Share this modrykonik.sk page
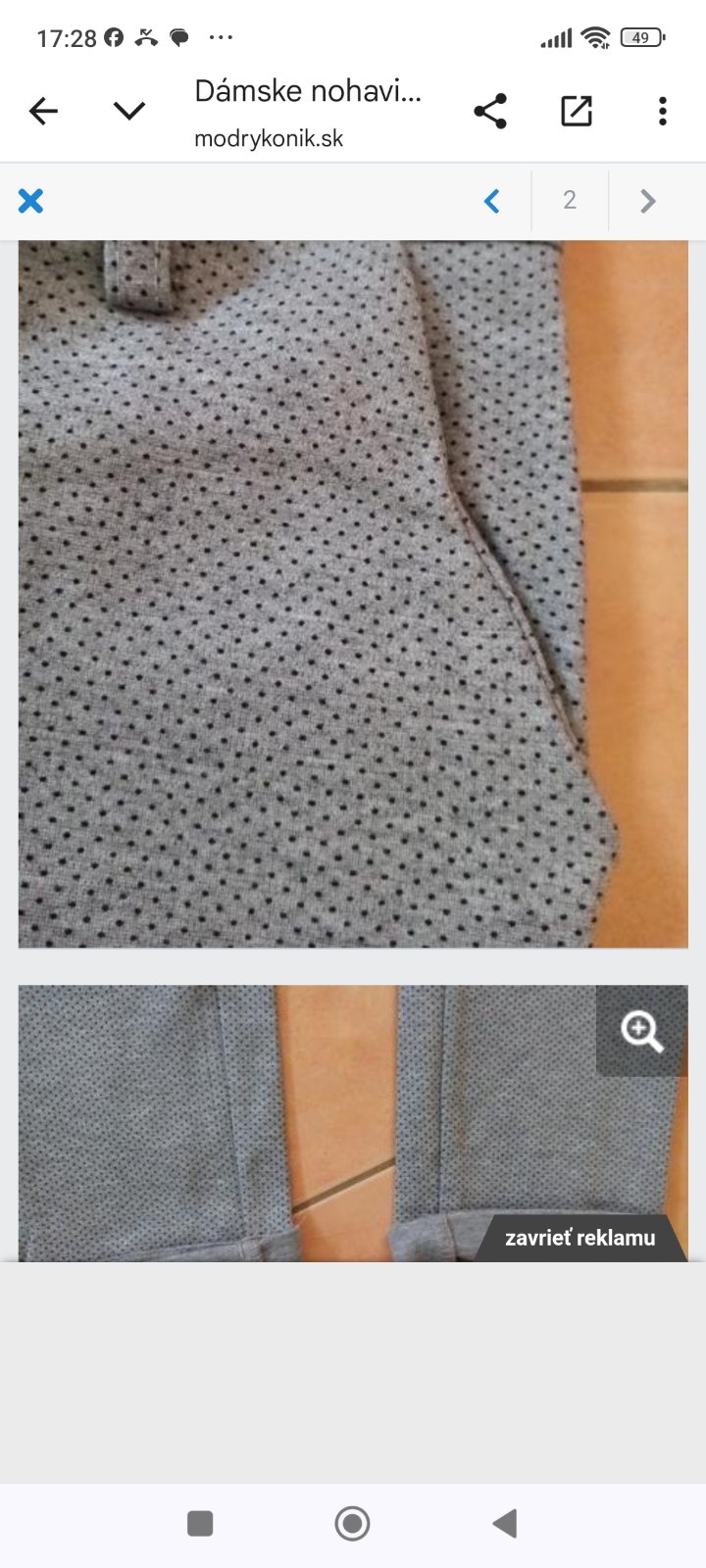The width and height of the screenshot is (706, 1568). click(490, 112)
